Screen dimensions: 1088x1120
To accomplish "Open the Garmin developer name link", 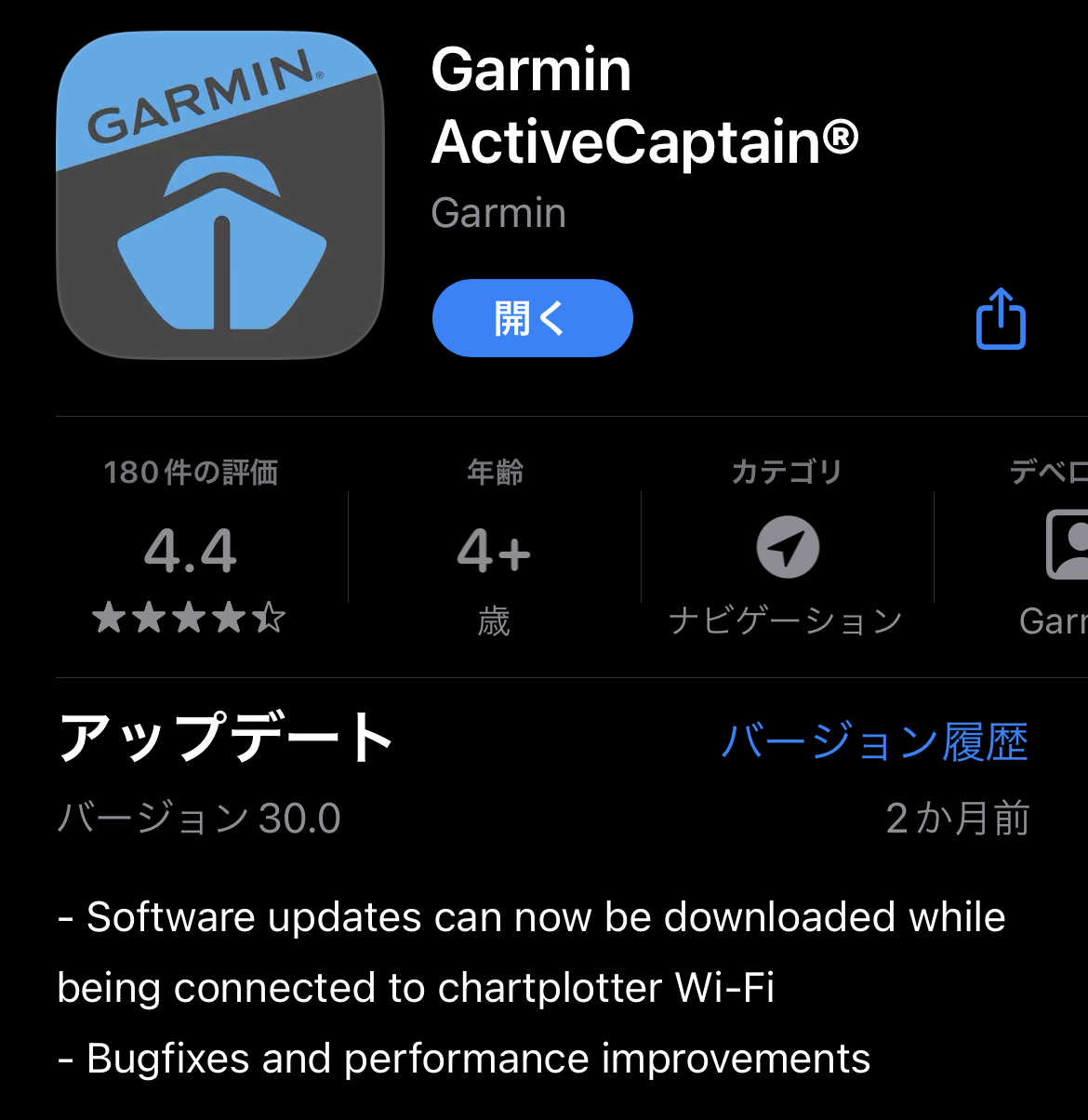I will (x=498, y=213).
